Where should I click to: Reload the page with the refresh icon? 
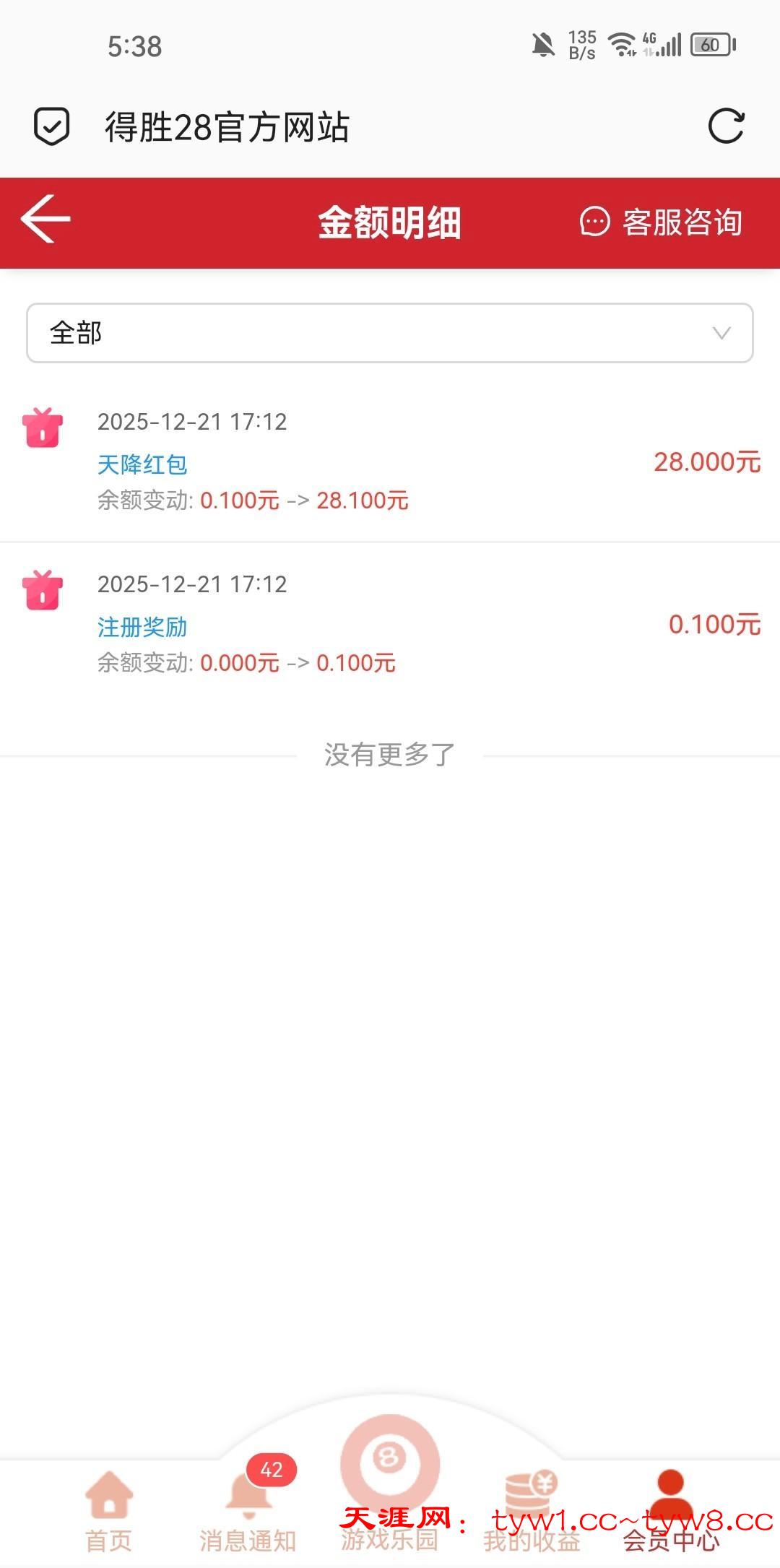tap(726, 127)
